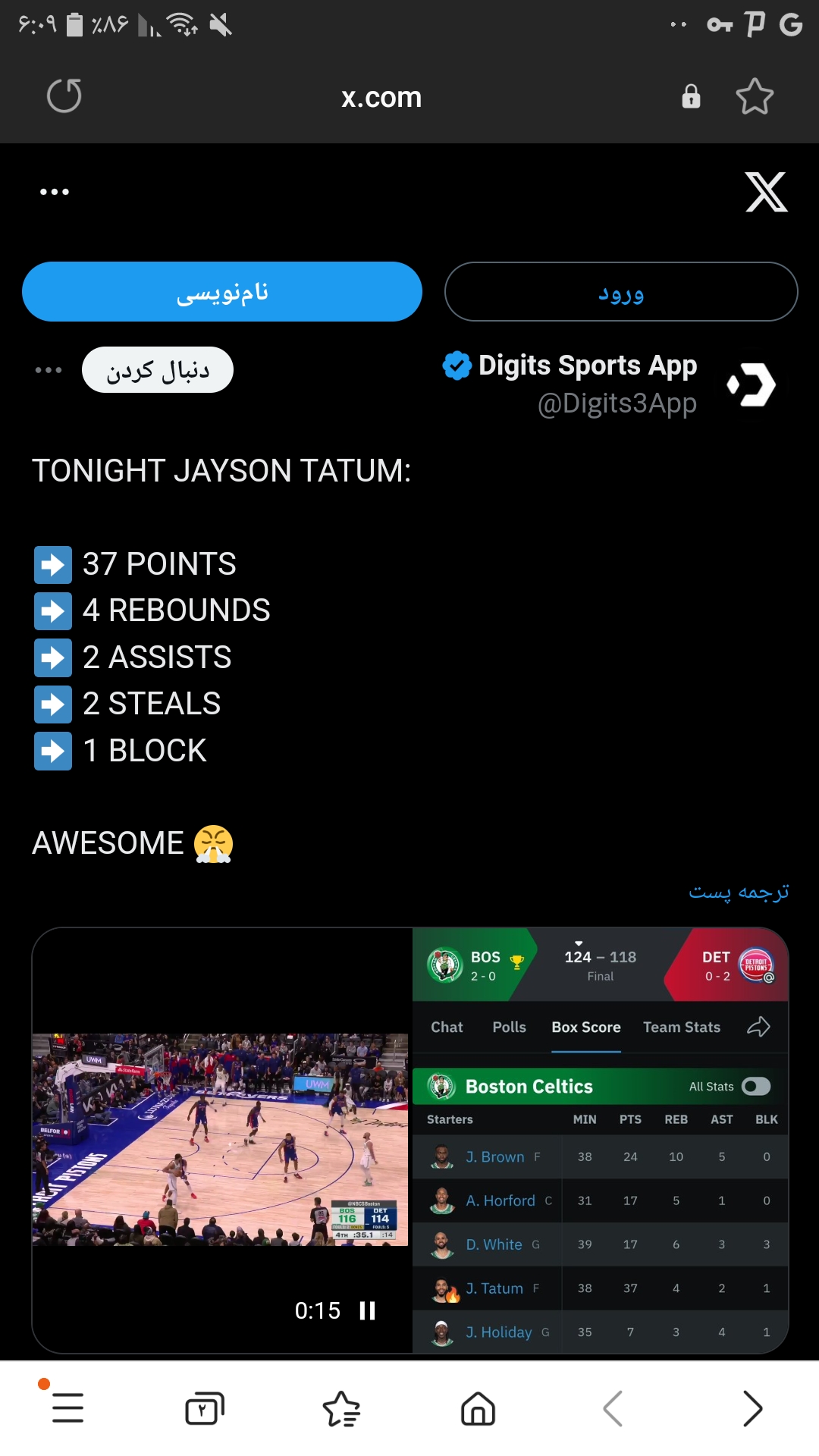This screenshot has width=819, height=1456.
Task: Go back with the left arrow
Action: (x=613, y=1408)
